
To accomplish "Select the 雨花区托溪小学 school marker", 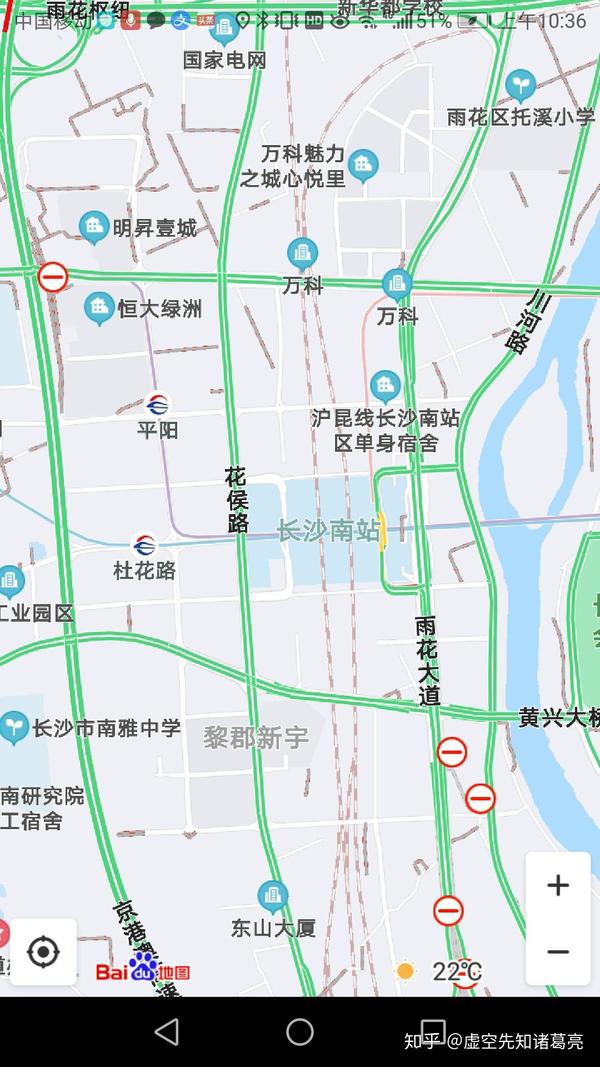I will [x=520, y=86].
